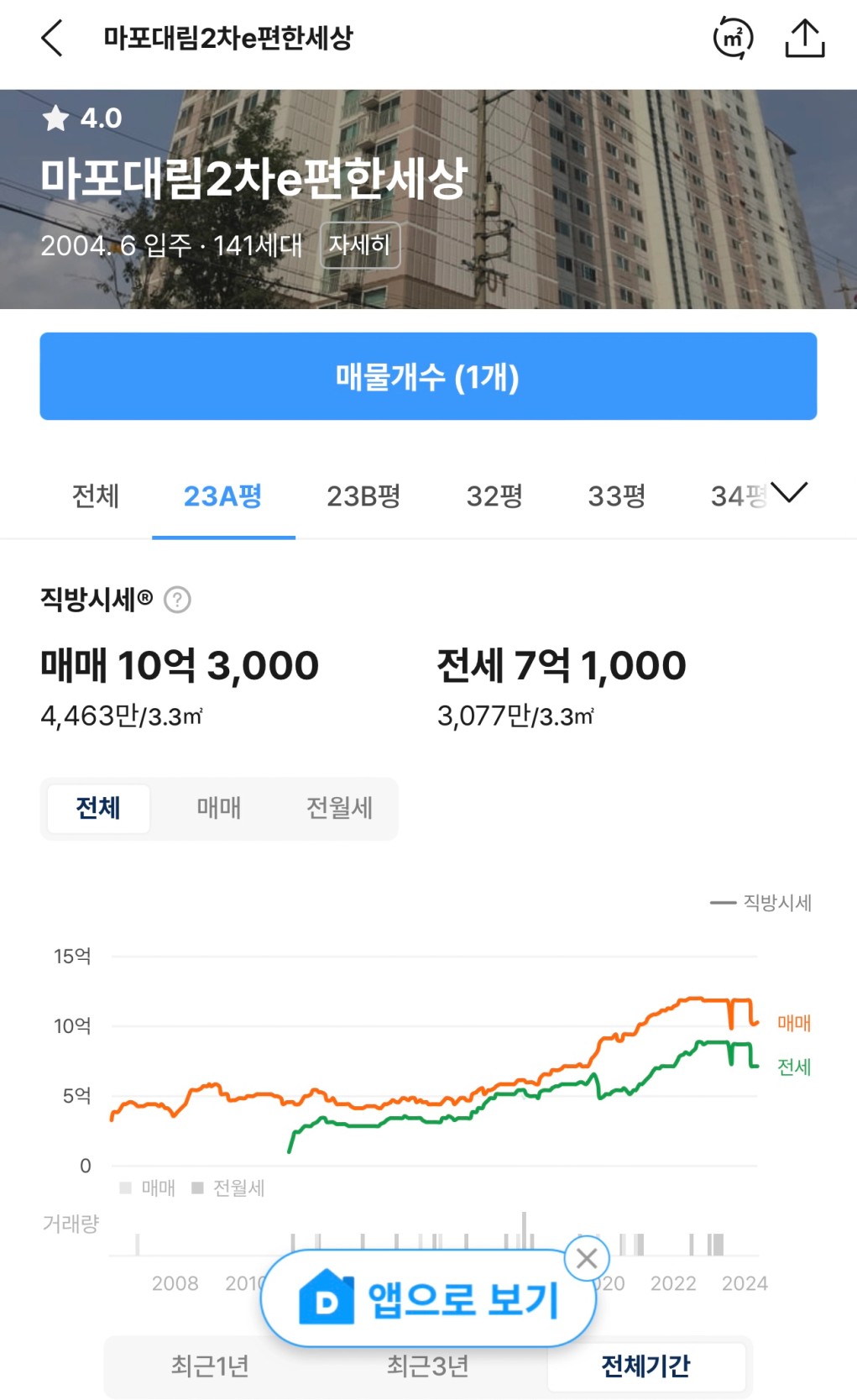Show only 전월세 in the chart
This screenshot has height=1400, width=857.
[x=339, y=809]
